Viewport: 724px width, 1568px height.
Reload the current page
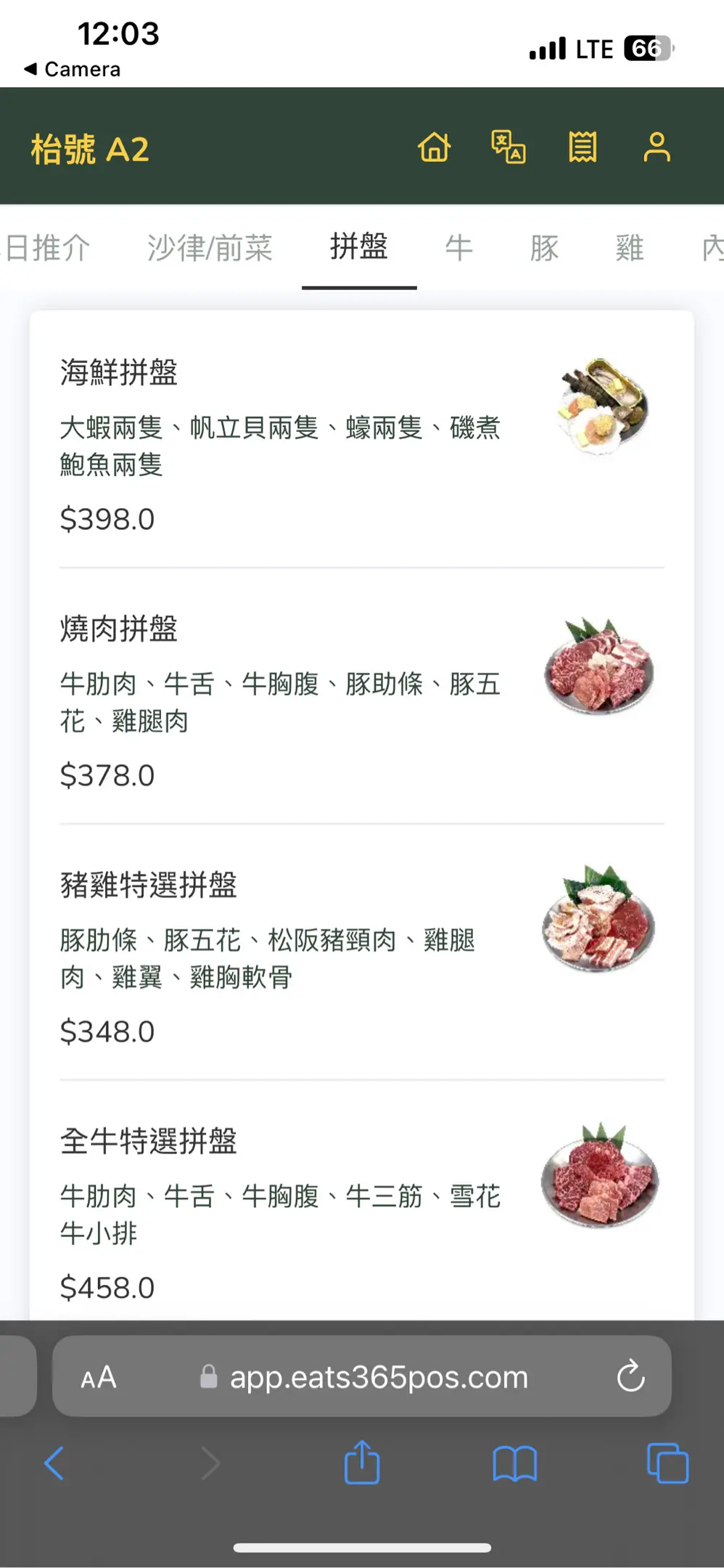tap(630, 1376)
